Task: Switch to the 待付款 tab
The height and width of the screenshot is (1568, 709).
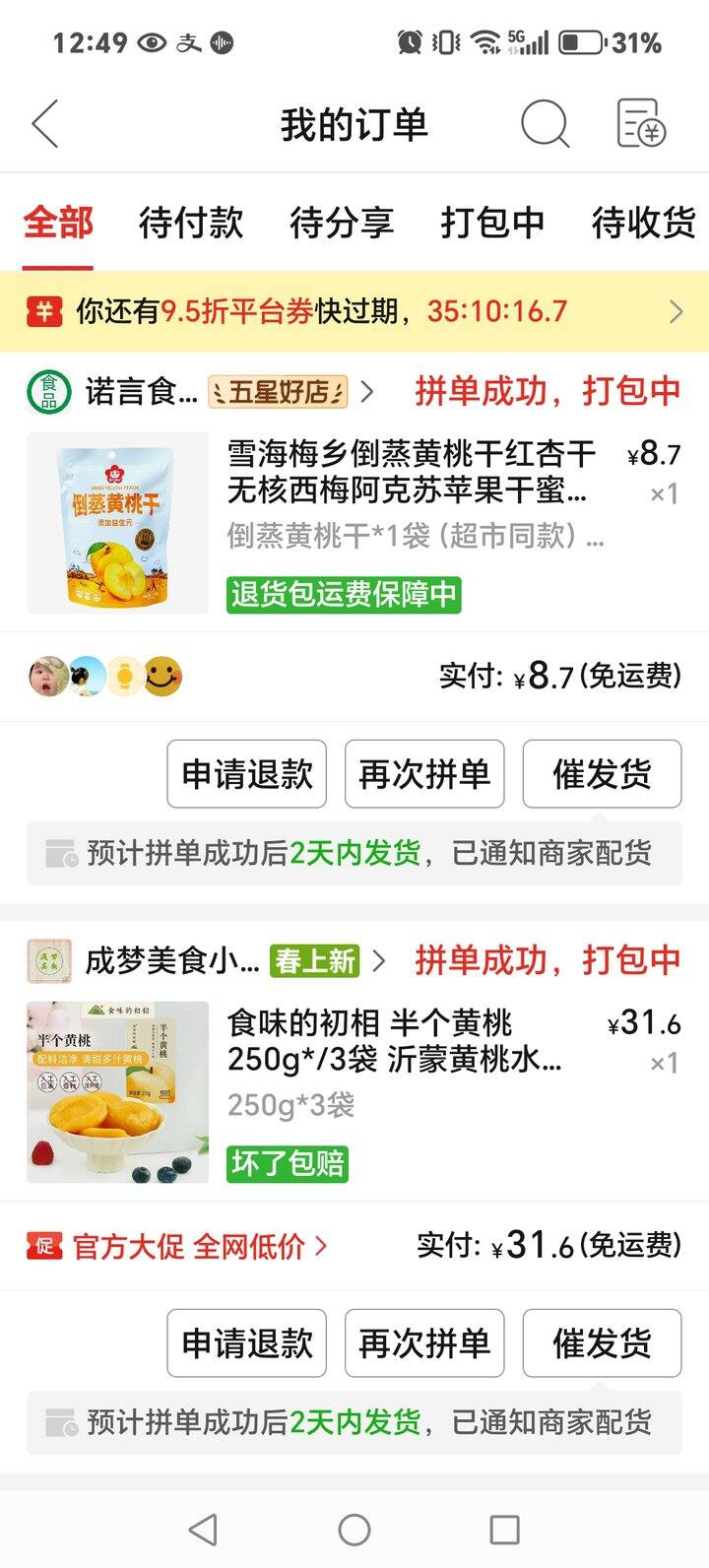Action: coord(191,223)
